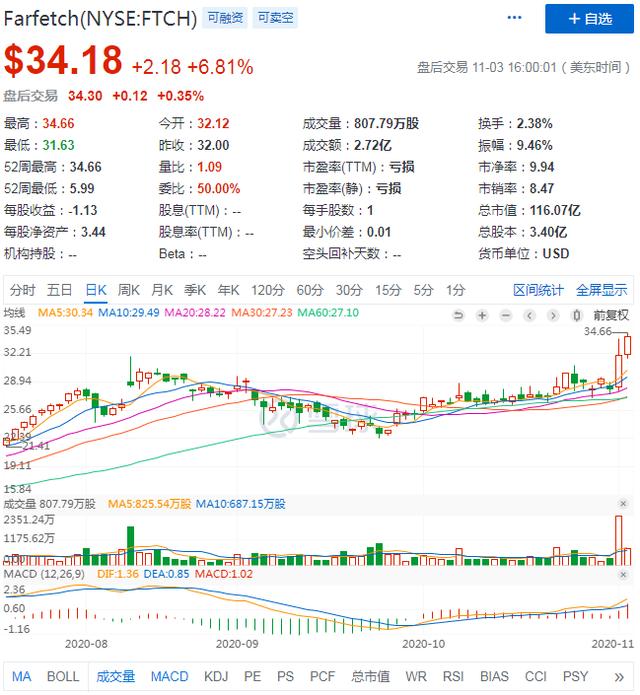Show the 周K weekly candlestick chart
Screen dimensions: 640x695
tap(129, 290)
